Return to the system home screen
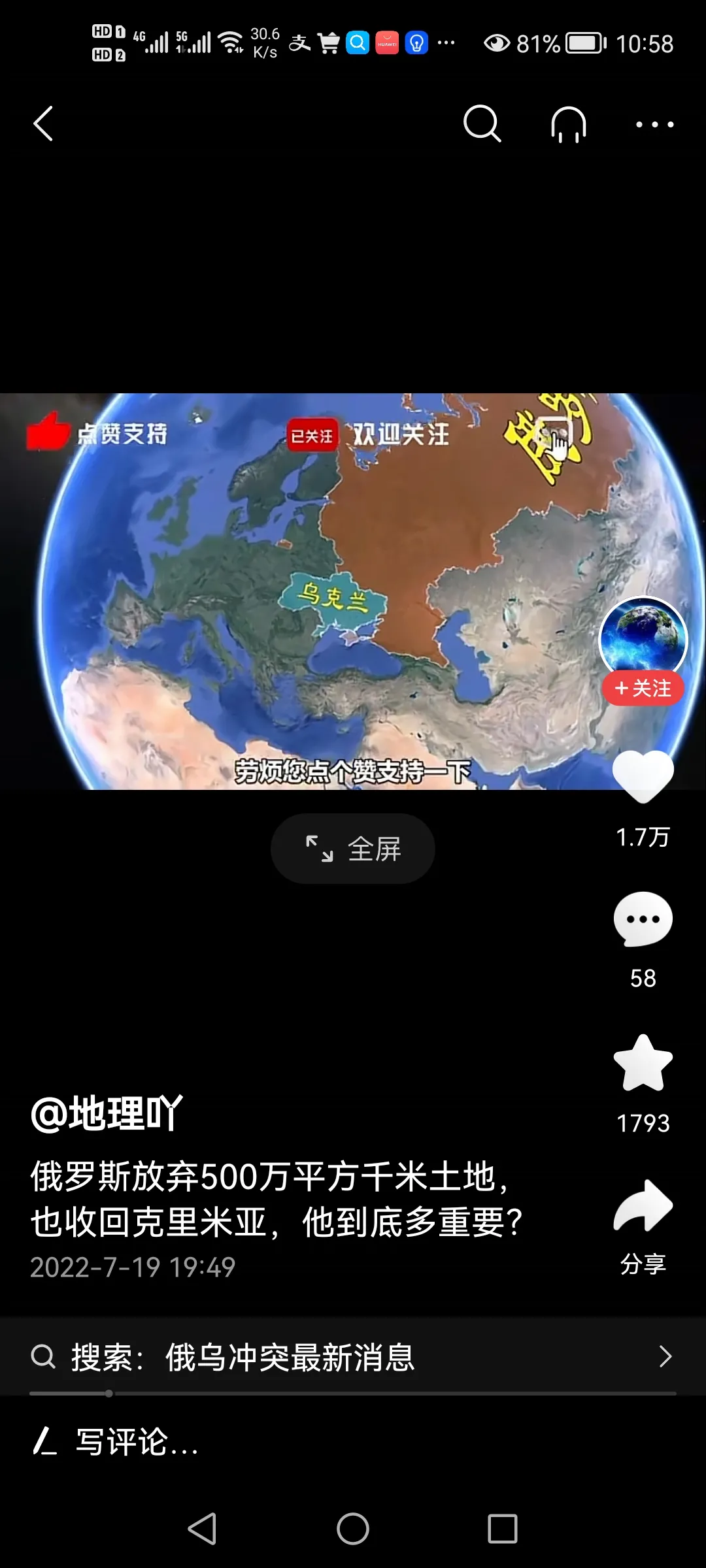Image resolution: width=706 pixels, height=1568 pixels. click(x=353, y=1529)
